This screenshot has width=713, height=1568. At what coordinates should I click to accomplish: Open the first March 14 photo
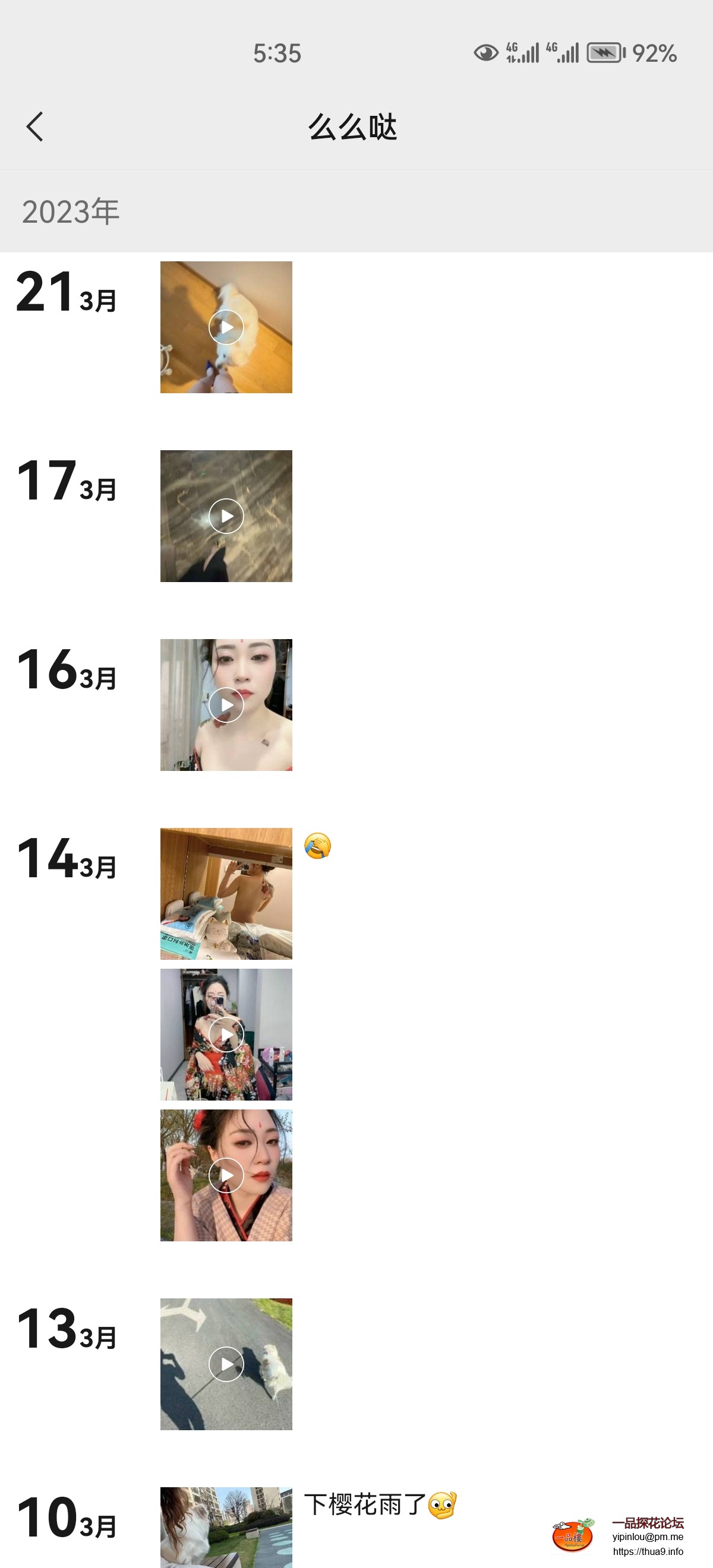click(x=226, y=893)
